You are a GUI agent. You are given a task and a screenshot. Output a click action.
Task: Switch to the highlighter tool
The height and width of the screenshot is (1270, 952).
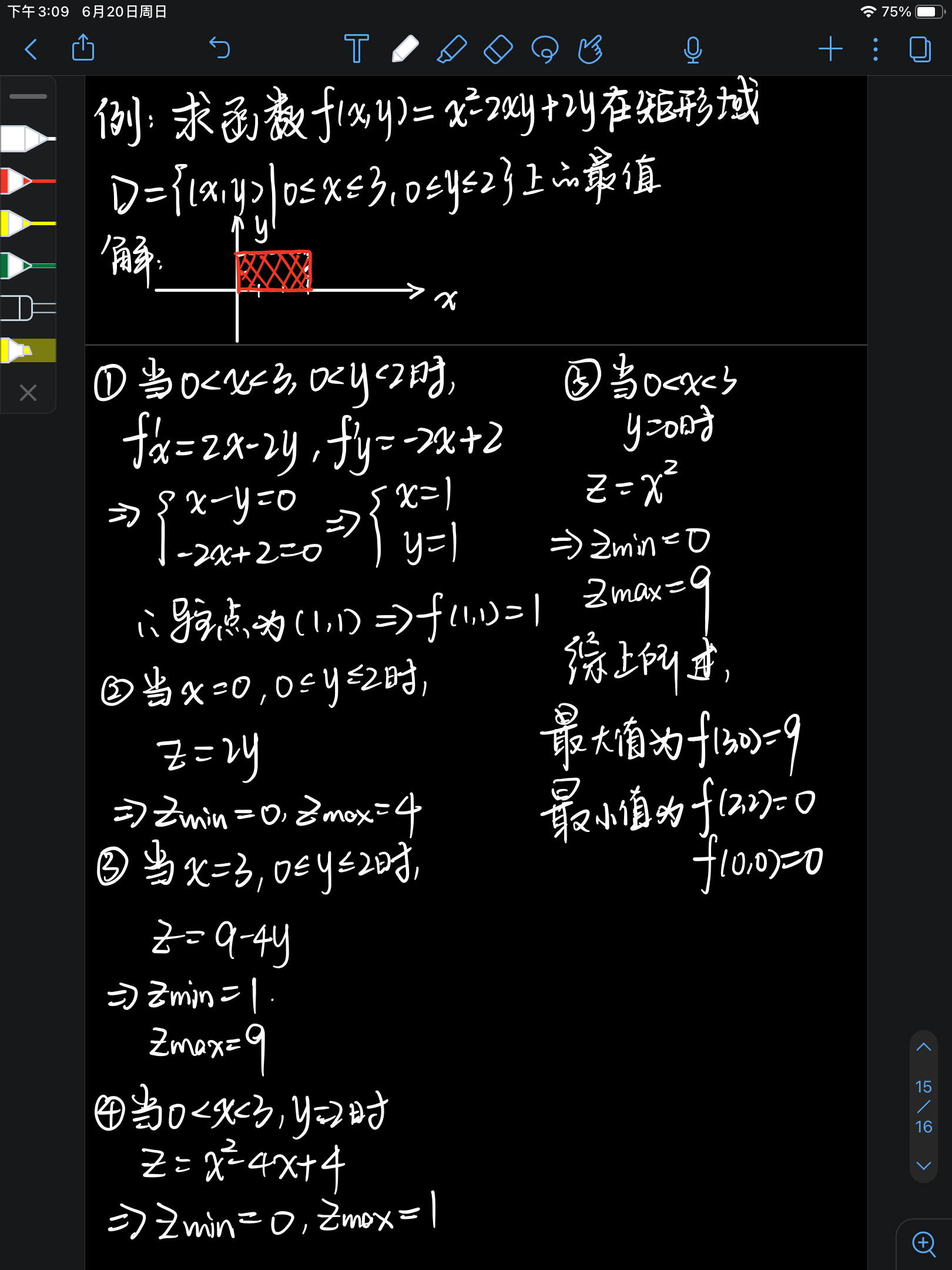pos(451,49)
